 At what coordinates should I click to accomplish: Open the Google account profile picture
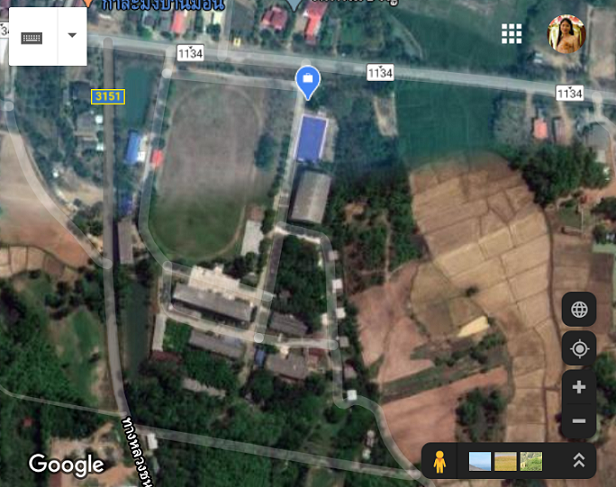(566, 34)
